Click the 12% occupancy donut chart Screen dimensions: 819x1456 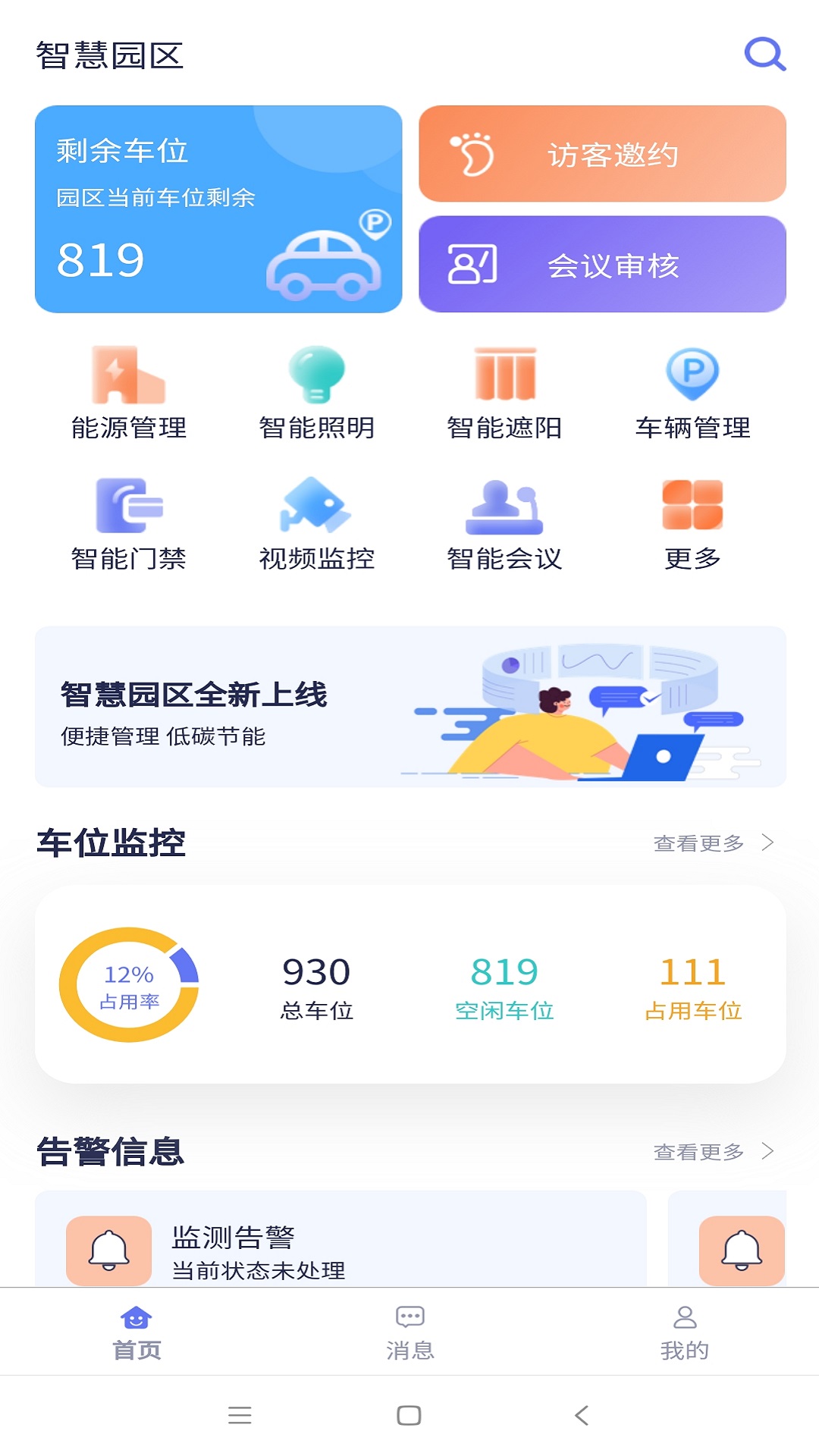(129, 986)
